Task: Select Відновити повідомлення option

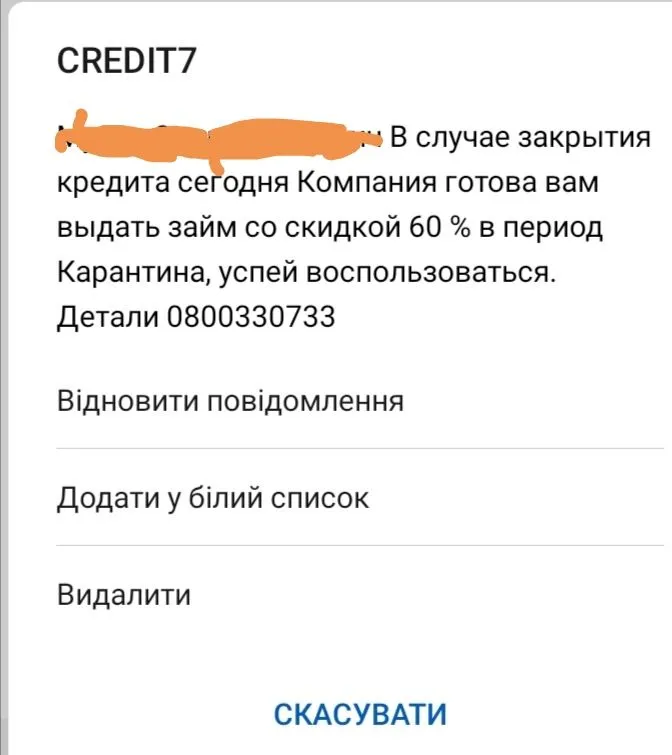Action: (231, 402)
